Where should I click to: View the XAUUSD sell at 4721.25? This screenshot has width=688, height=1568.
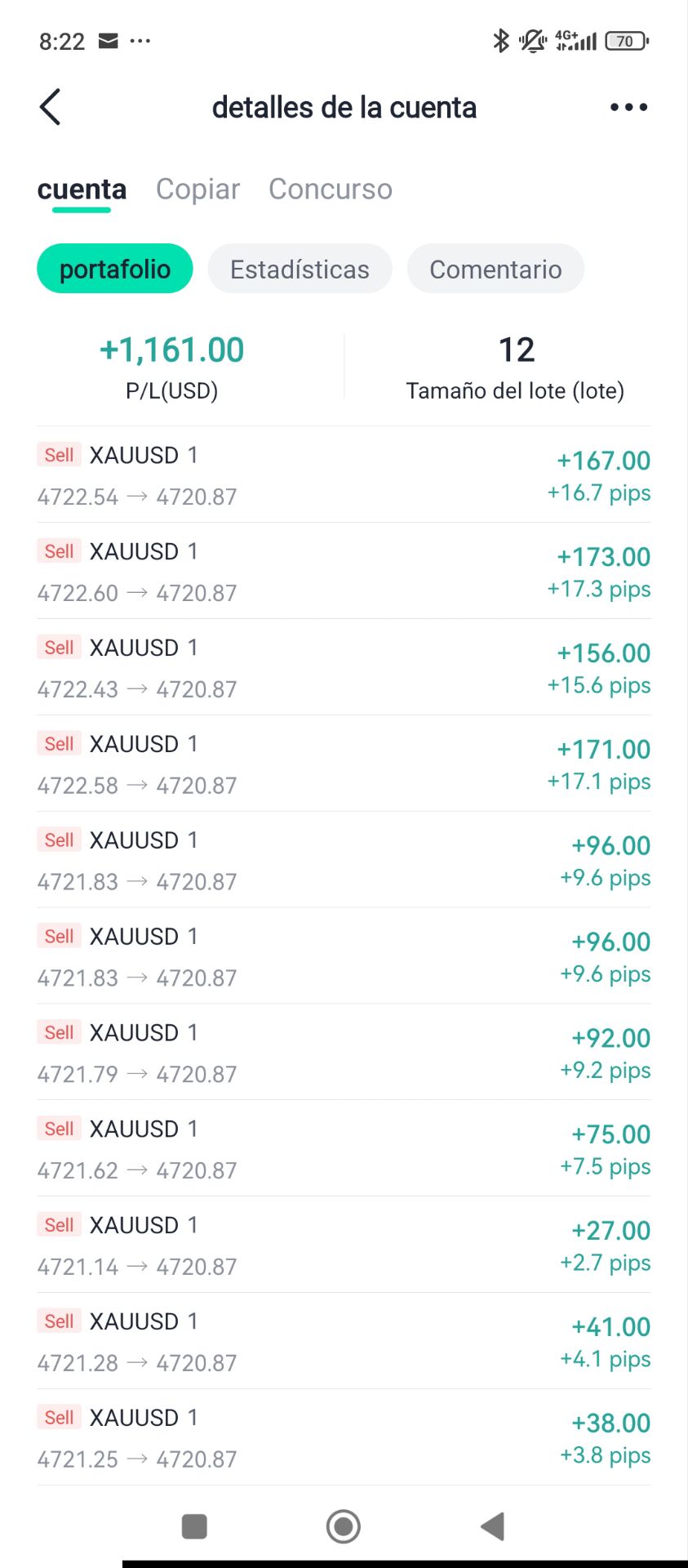click(344, 1438)
